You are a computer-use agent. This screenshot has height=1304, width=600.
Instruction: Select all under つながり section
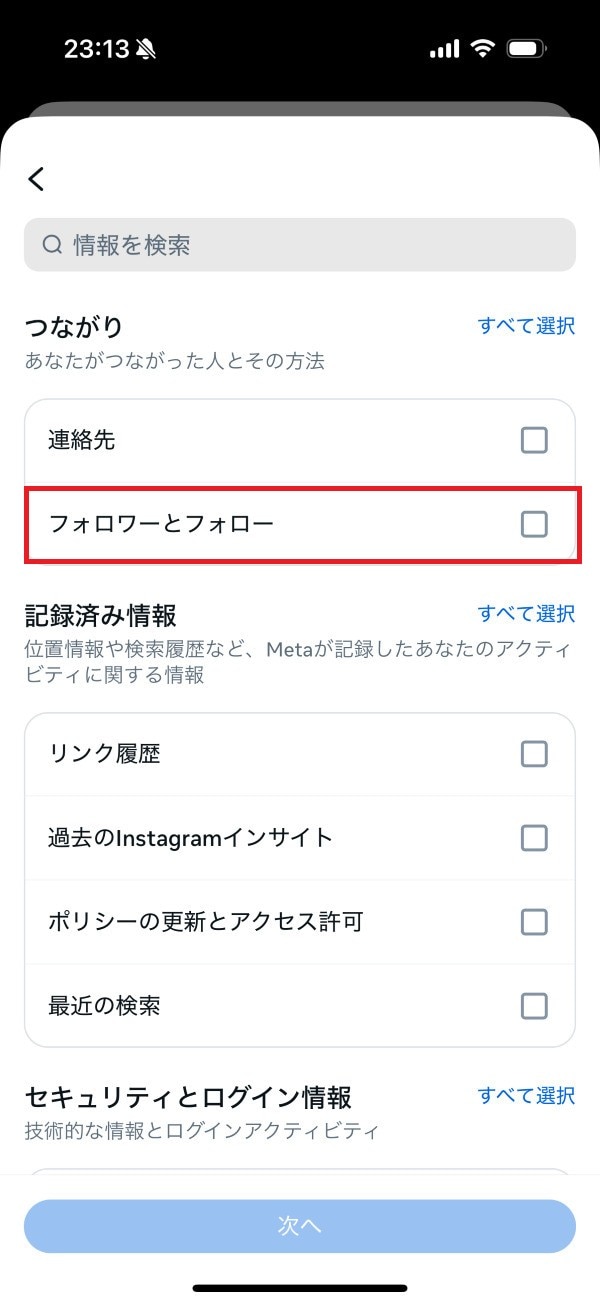point(526,326)
